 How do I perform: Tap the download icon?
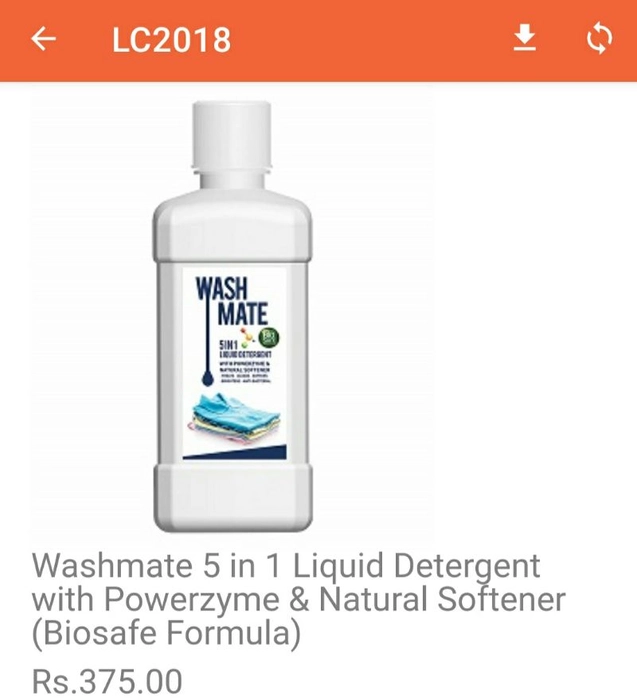[524, 39]
